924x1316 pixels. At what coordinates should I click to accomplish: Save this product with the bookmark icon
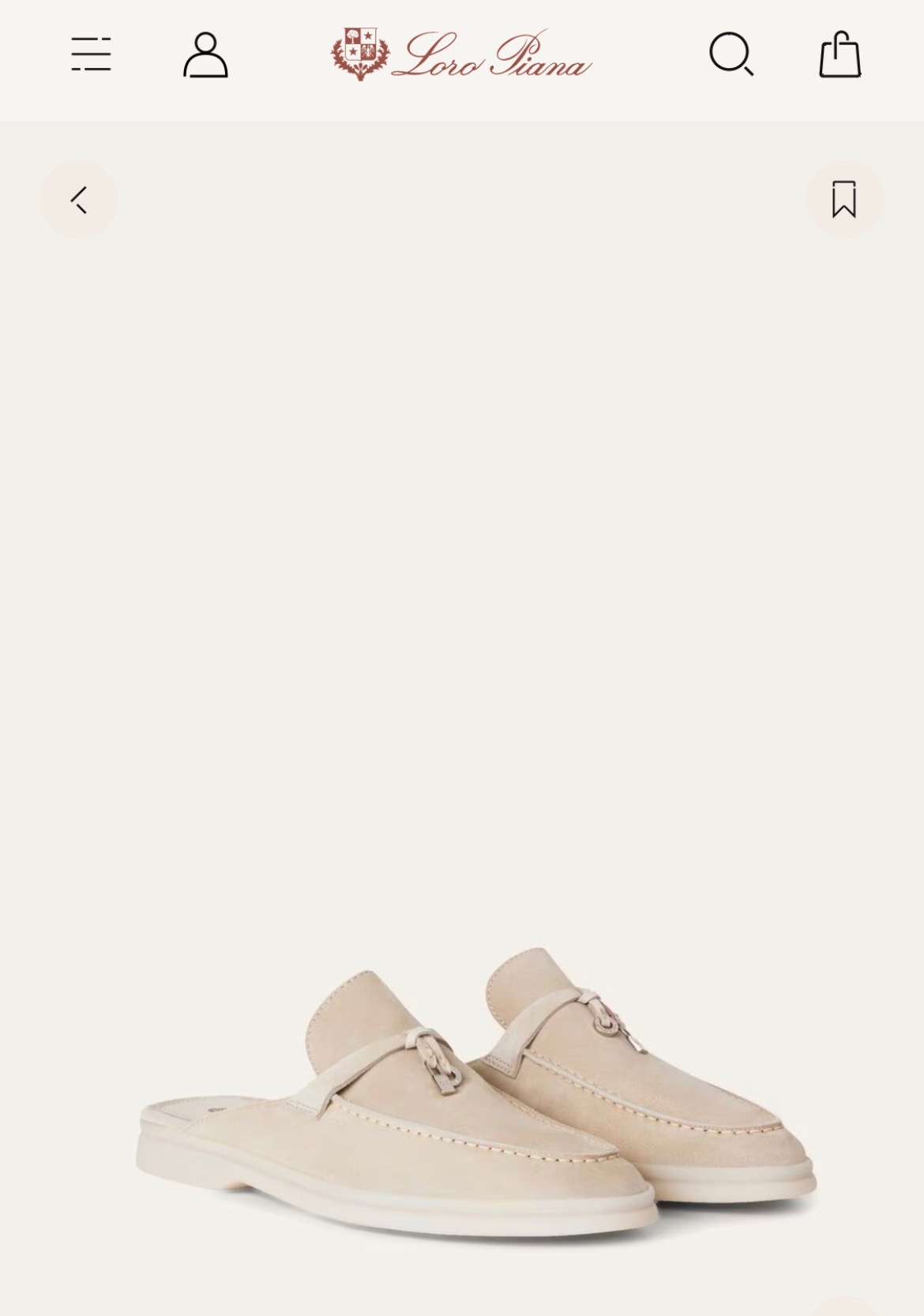point(843,199)
